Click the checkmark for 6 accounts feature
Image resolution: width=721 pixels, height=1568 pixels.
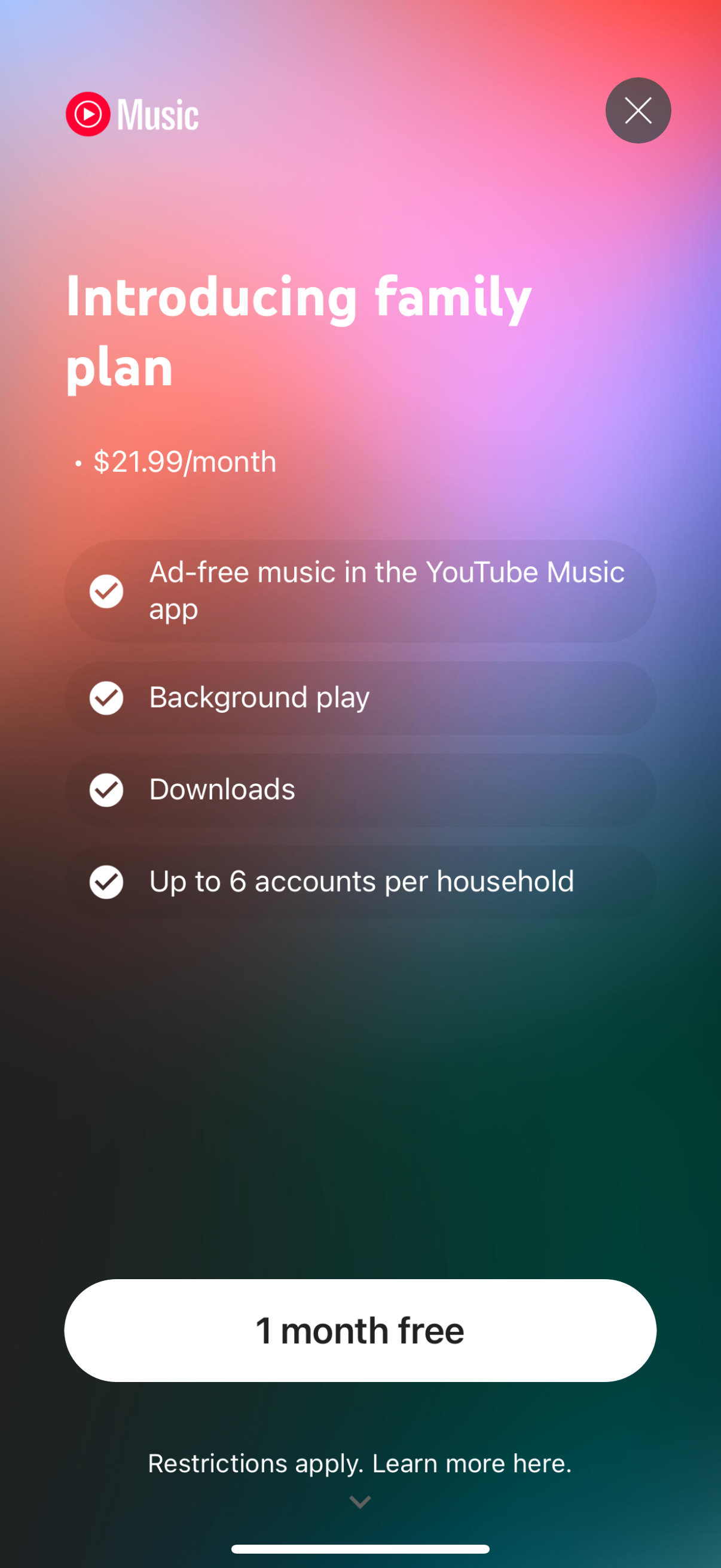106,882
